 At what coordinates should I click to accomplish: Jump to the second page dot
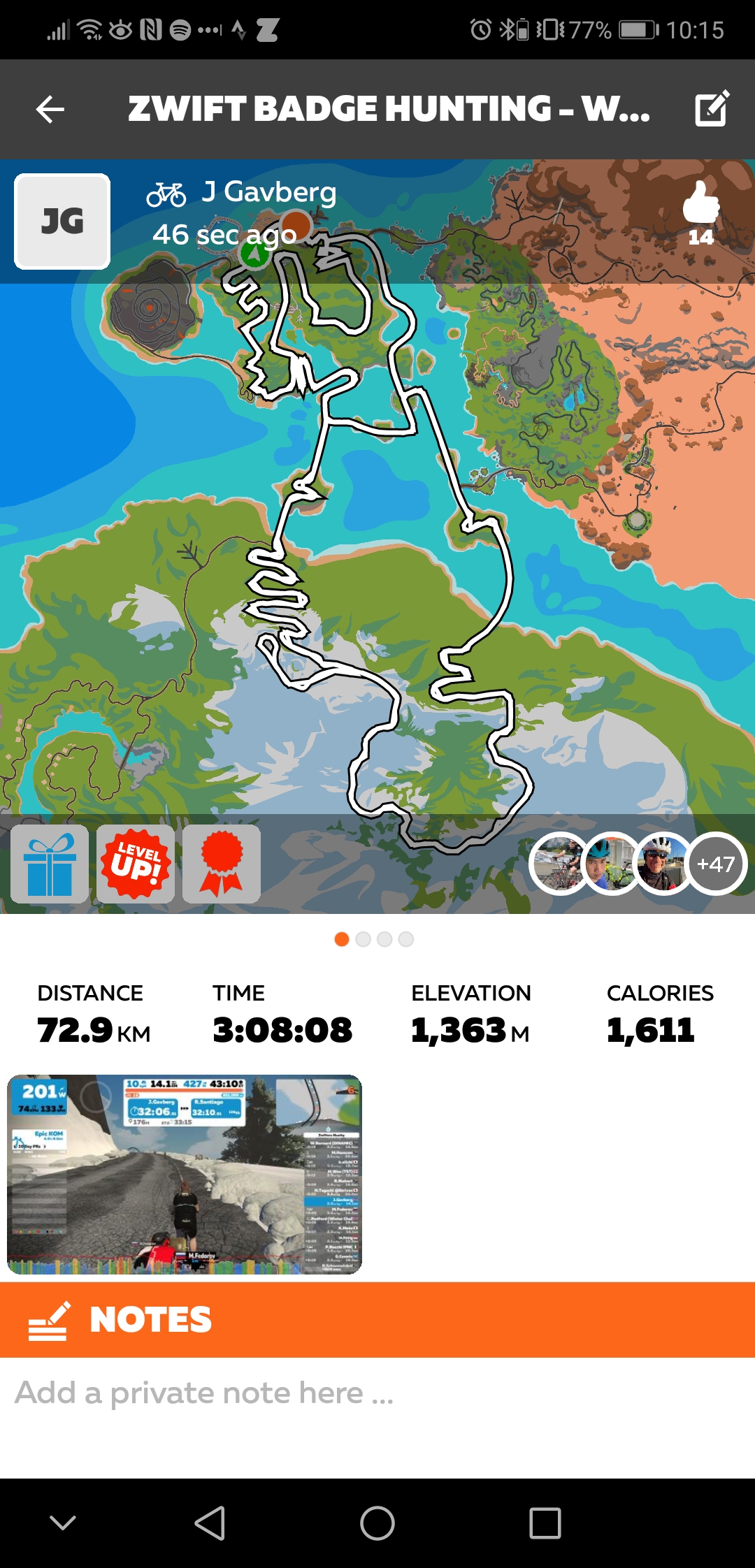363,939
